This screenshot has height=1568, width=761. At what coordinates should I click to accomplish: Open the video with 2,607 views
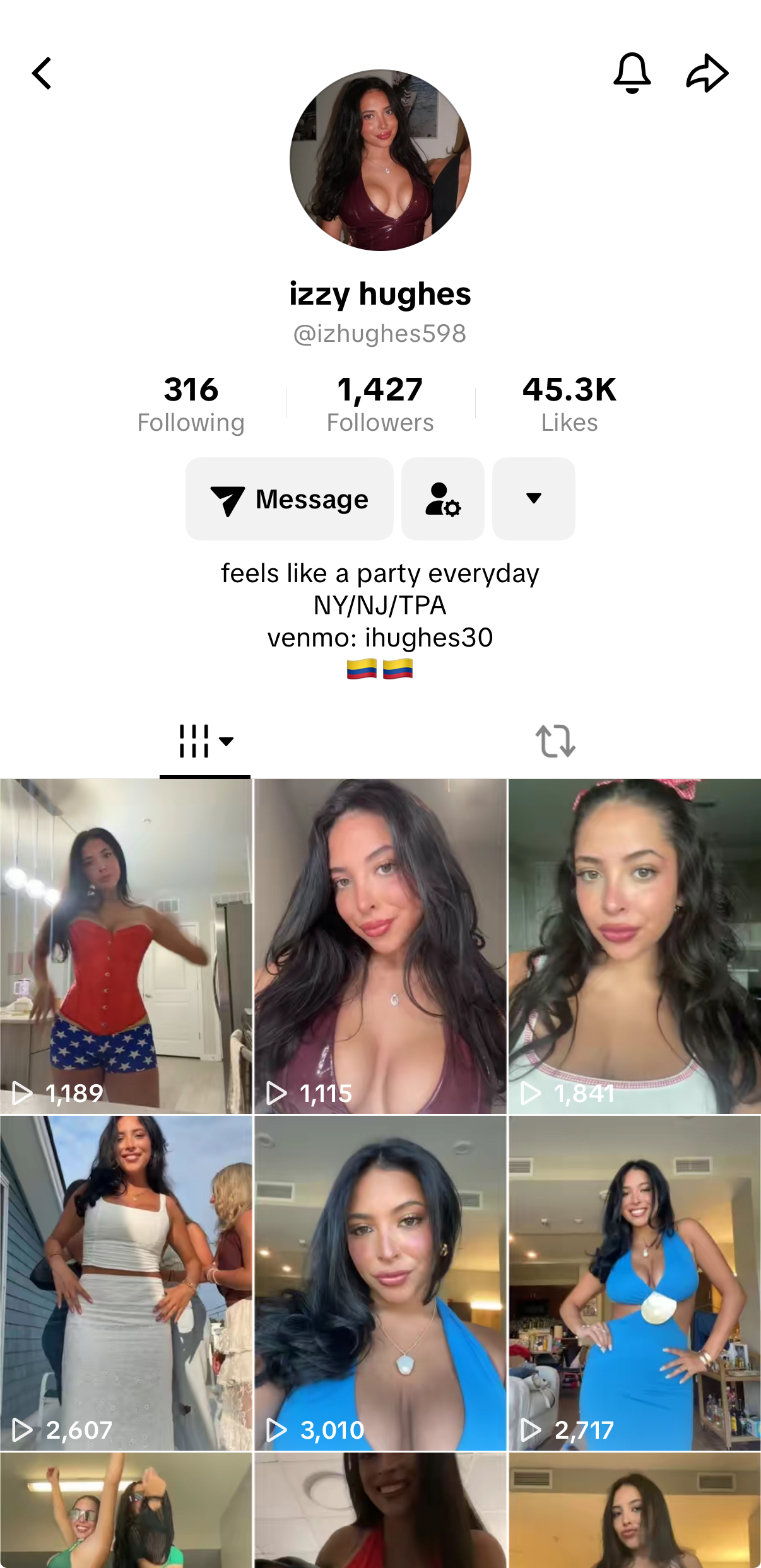pos(126,1284)
